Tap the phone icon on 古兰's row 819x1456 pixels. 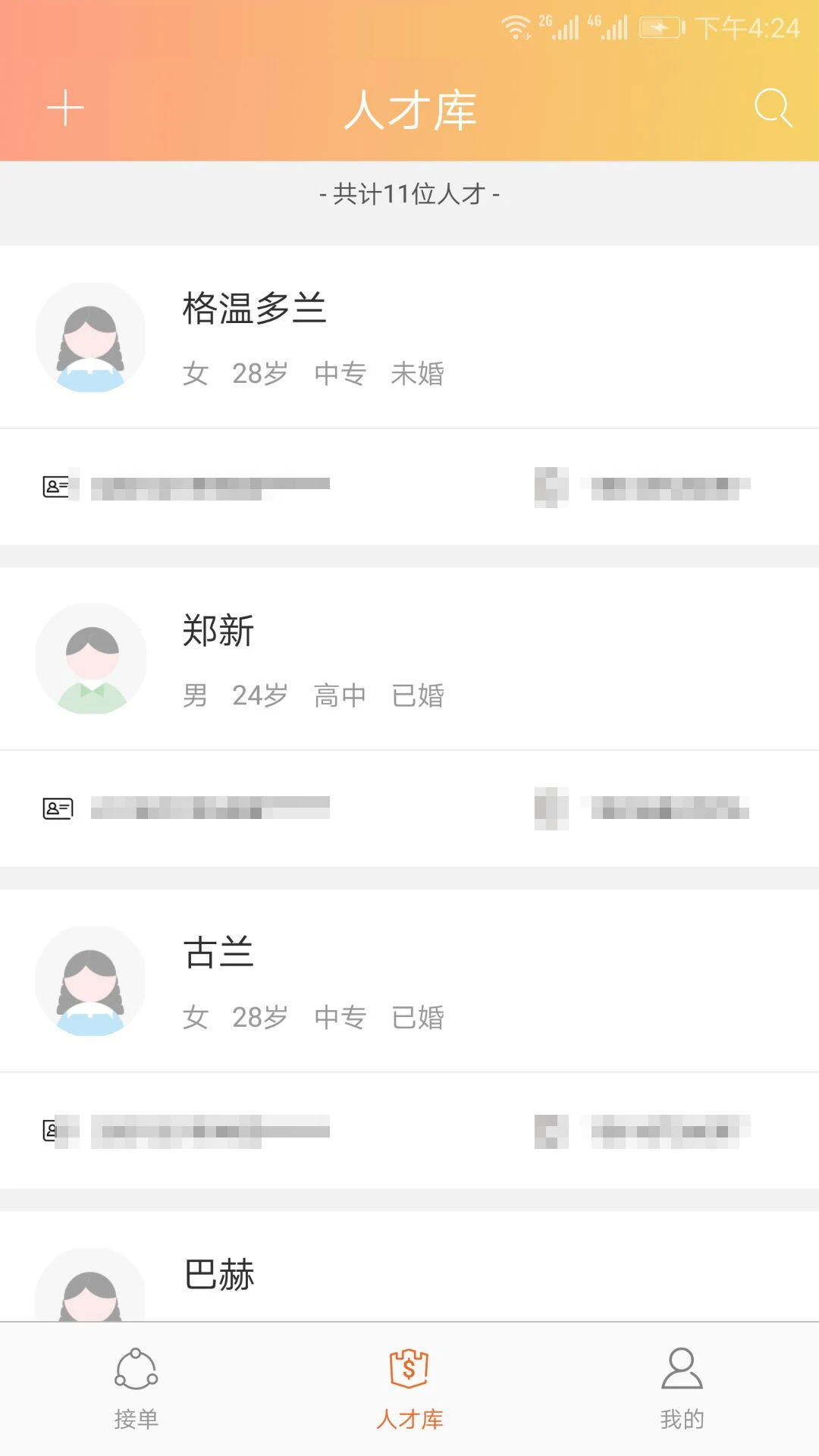(x=547, y=1130)
